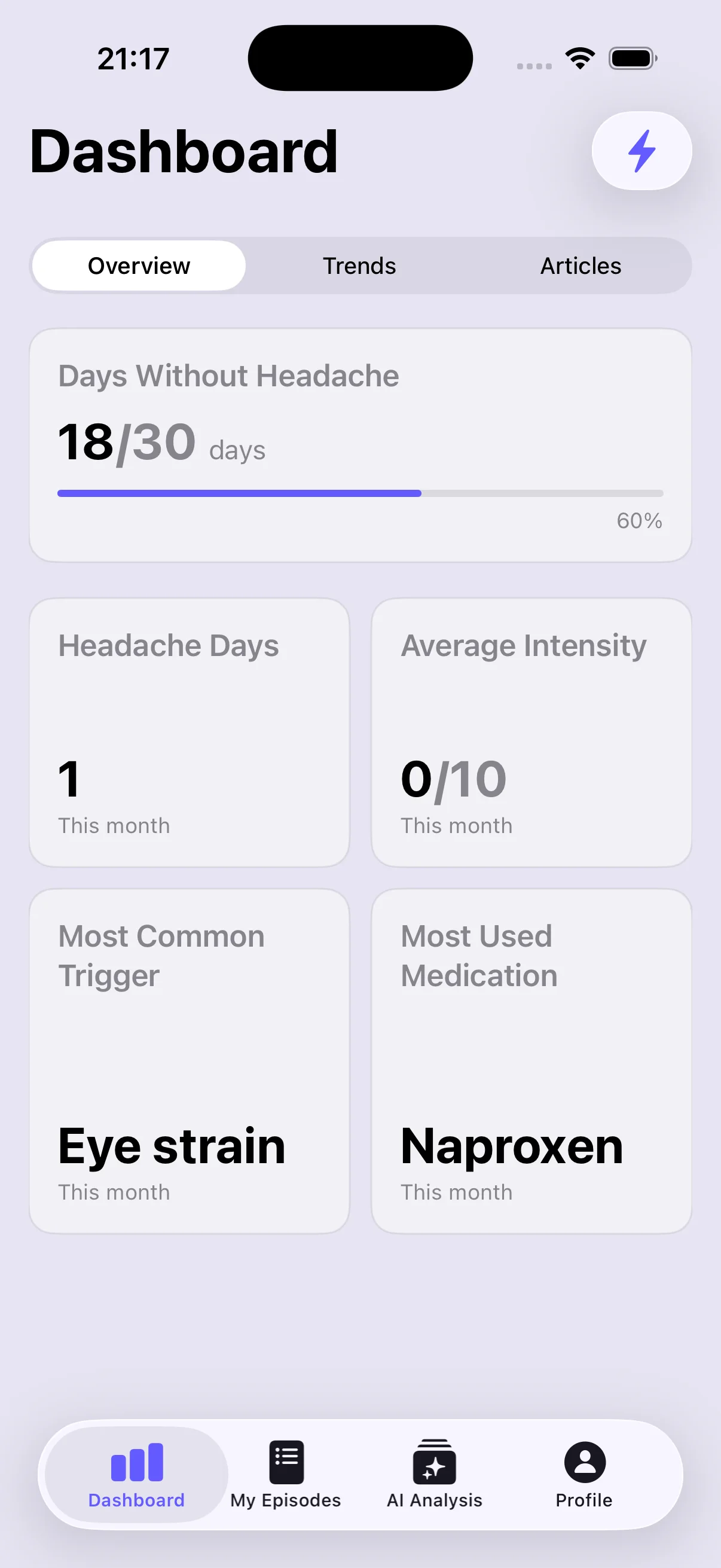The height and width of the screenshot is (1568, 721).
Task: Open the Articles tab
Action: (580, 266)
